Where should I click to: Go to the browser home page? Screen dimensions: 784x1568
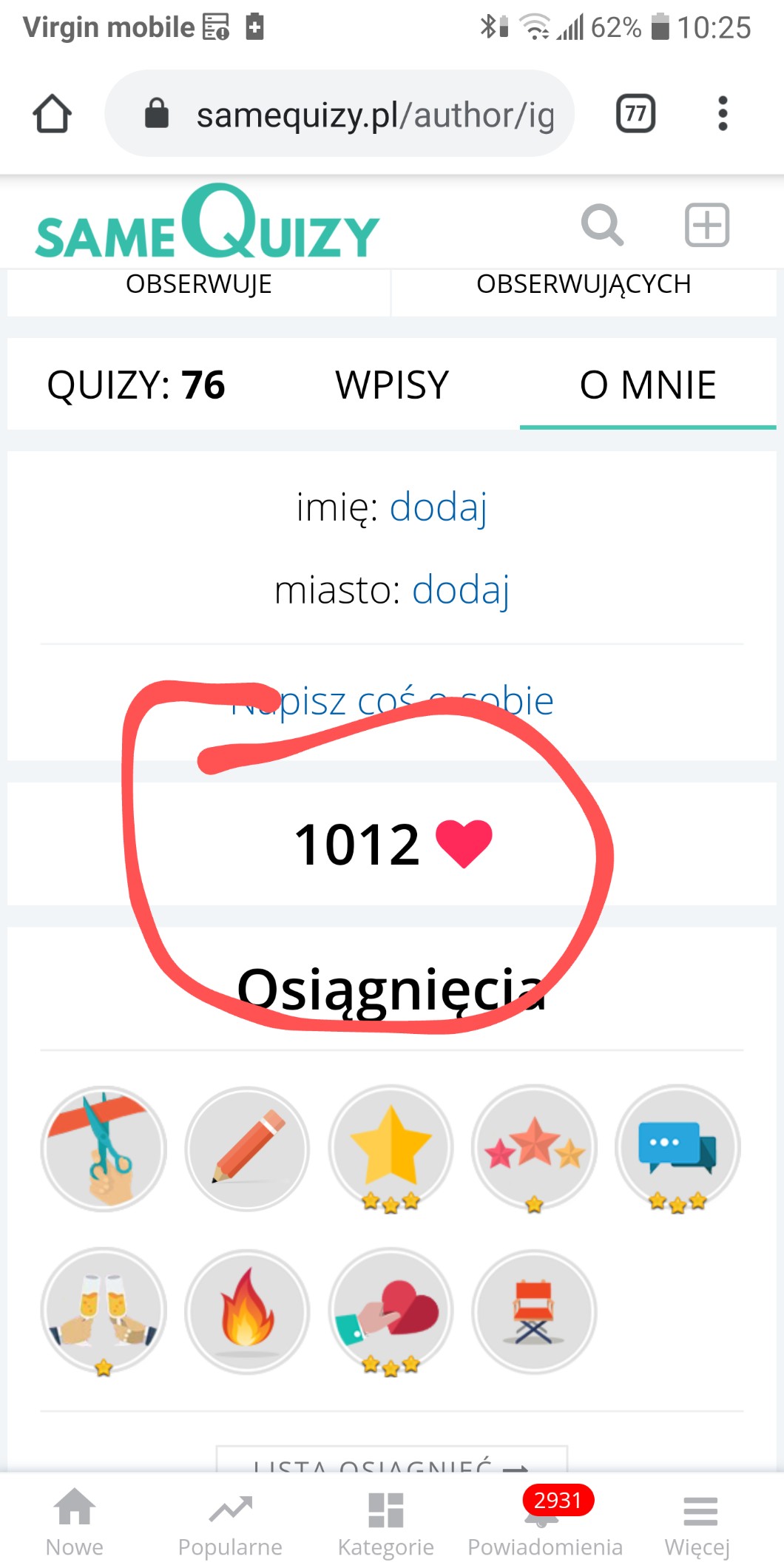(52, 114)
